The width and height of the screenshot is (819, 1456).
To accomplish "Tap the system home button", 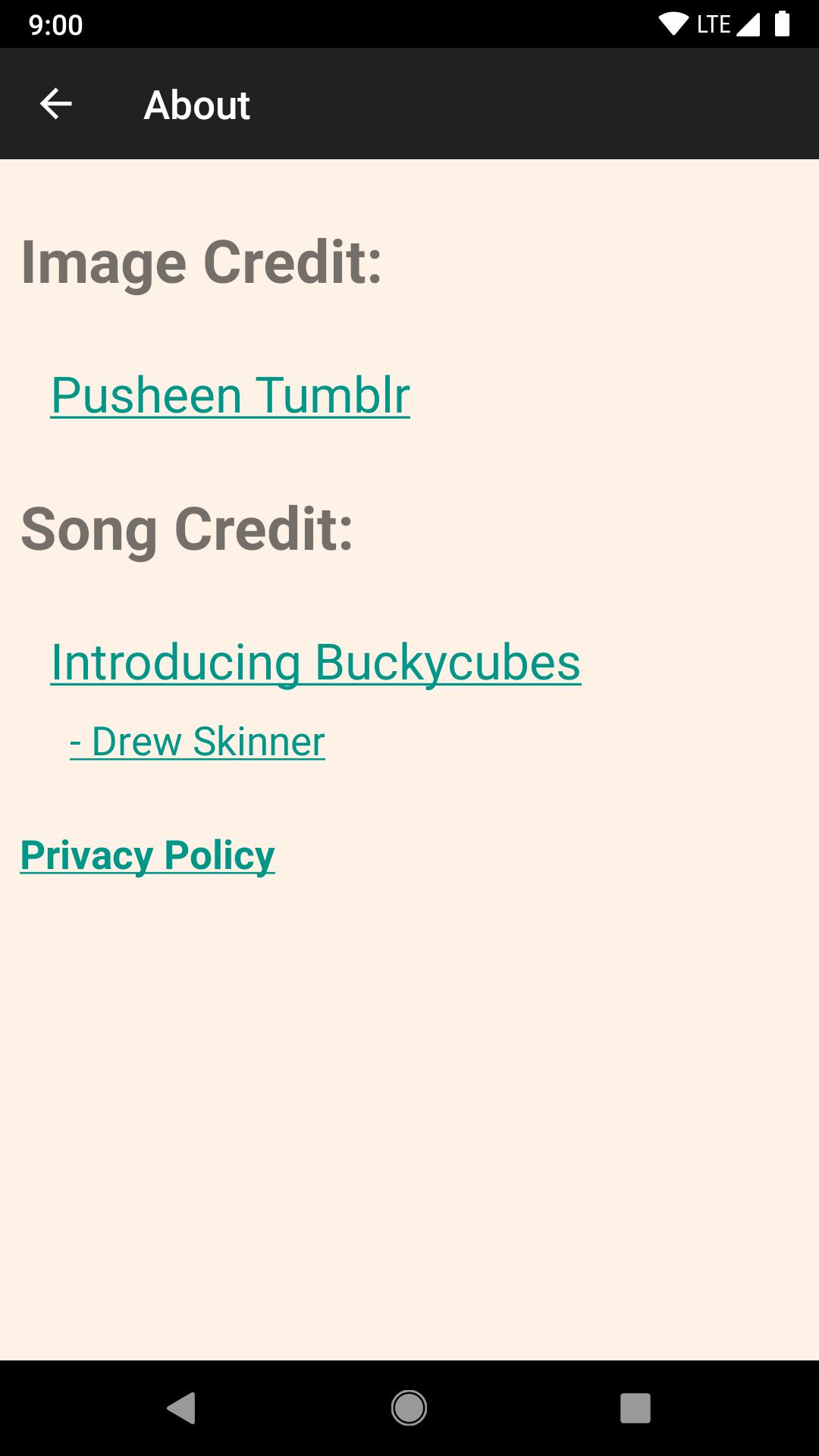I will tap(409, 1408).
